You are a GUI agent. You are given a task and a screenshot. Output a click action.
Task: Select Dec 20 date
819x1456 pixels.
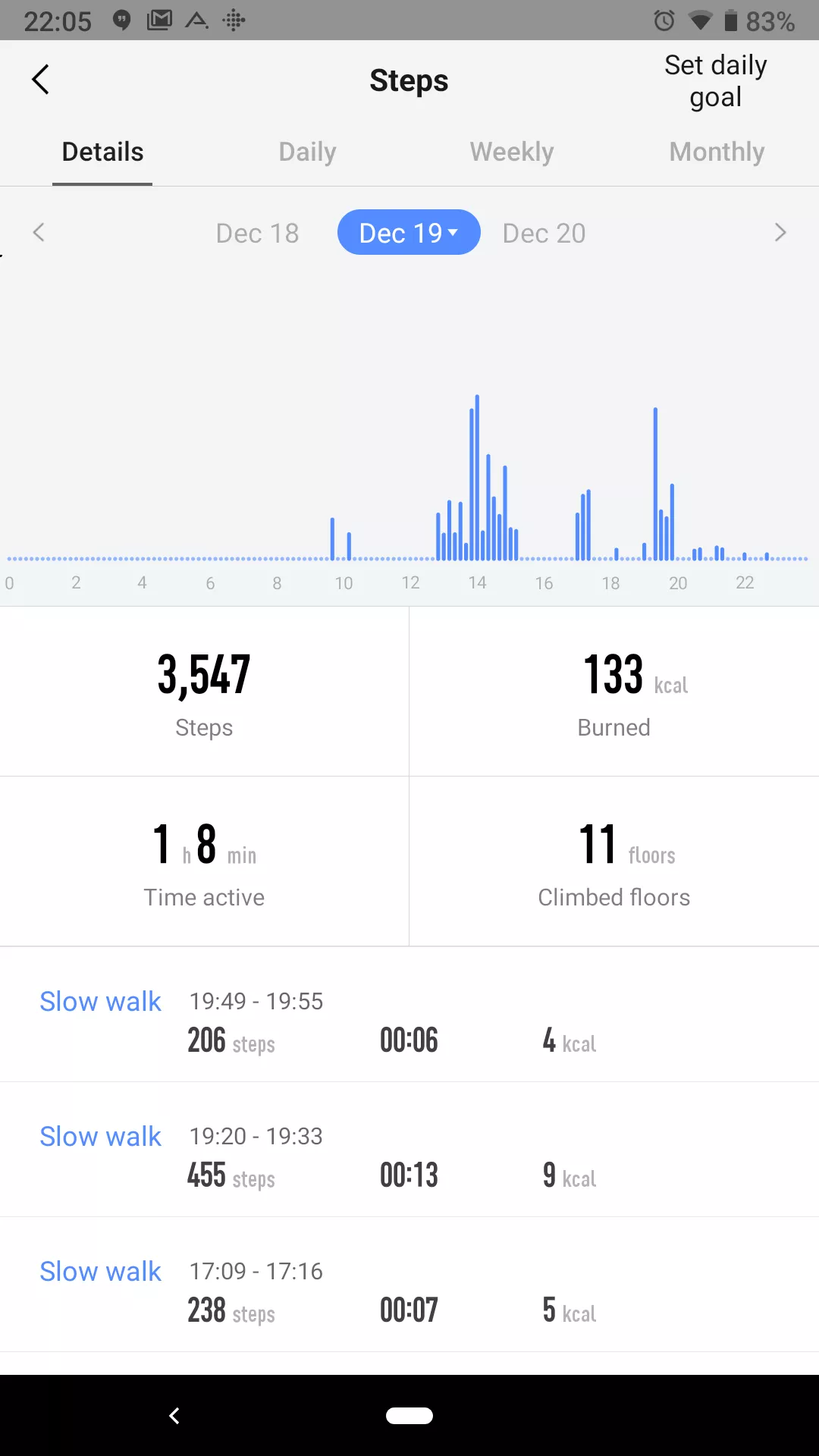[x=544, y=233]
